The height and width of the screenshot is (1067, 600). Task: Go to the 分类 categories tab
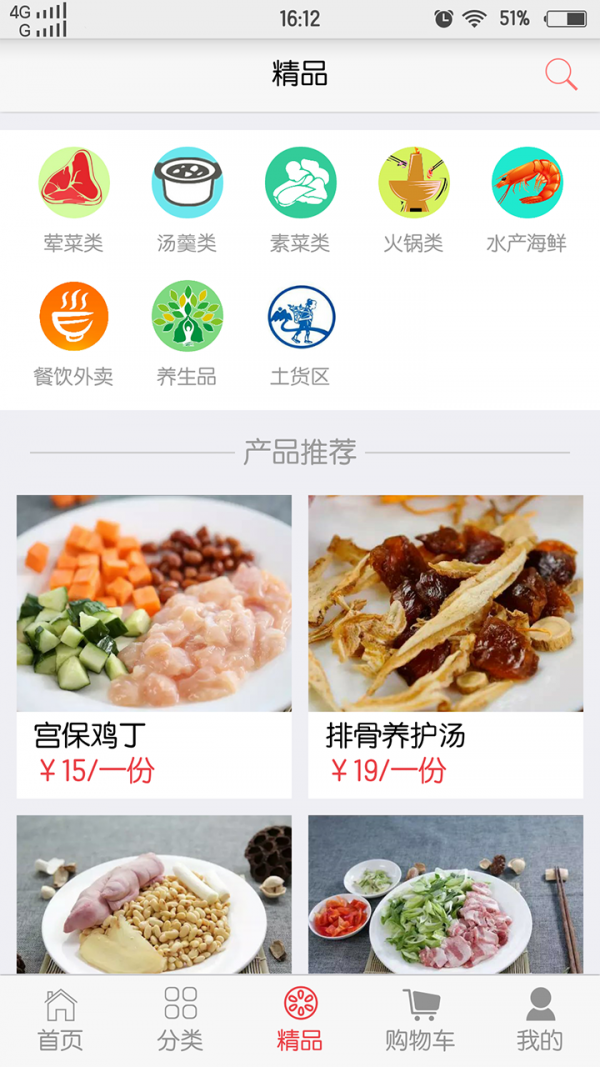tap(180, 1020)
